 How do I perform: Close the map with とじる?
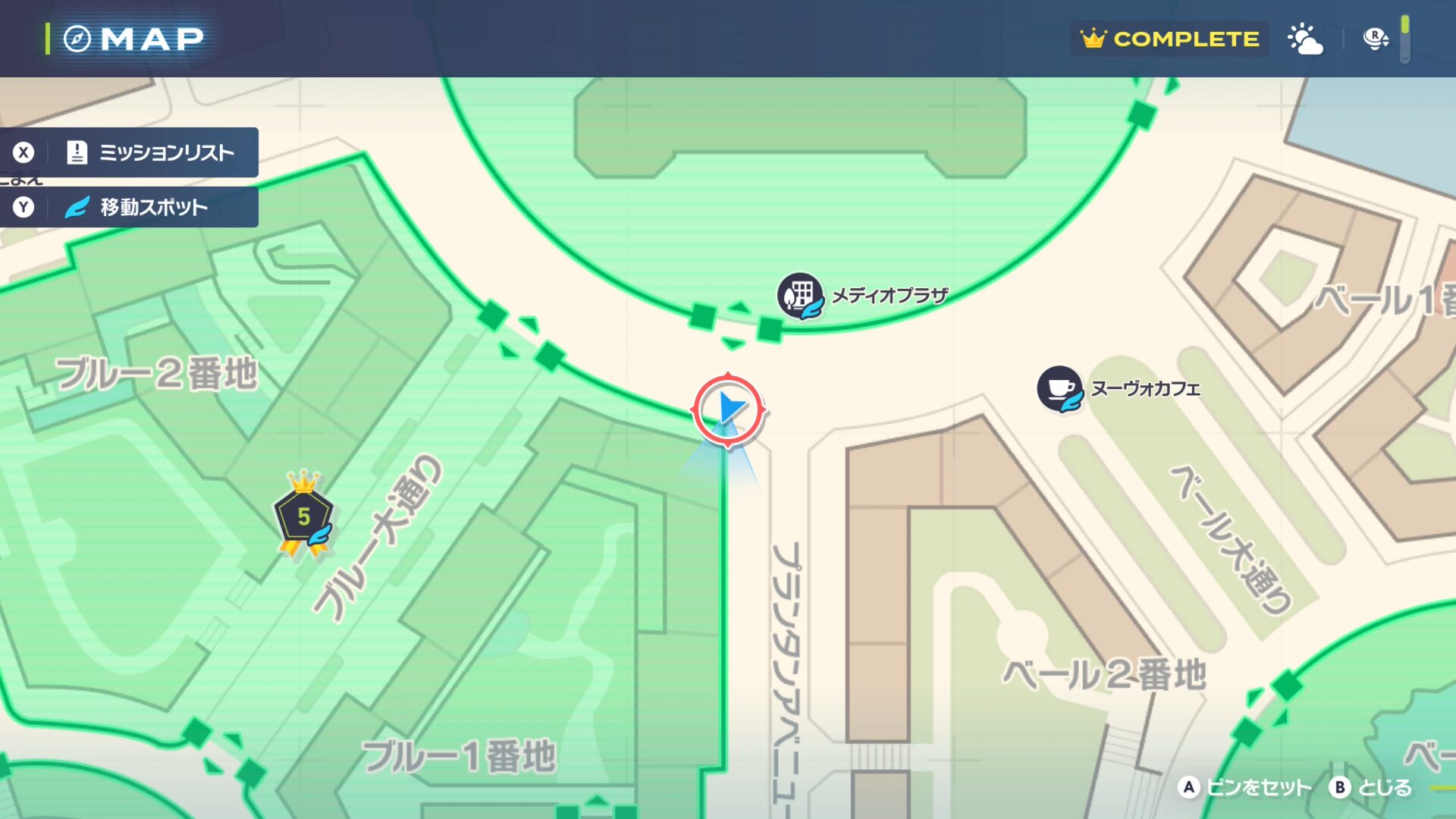tap(1371, 787)
